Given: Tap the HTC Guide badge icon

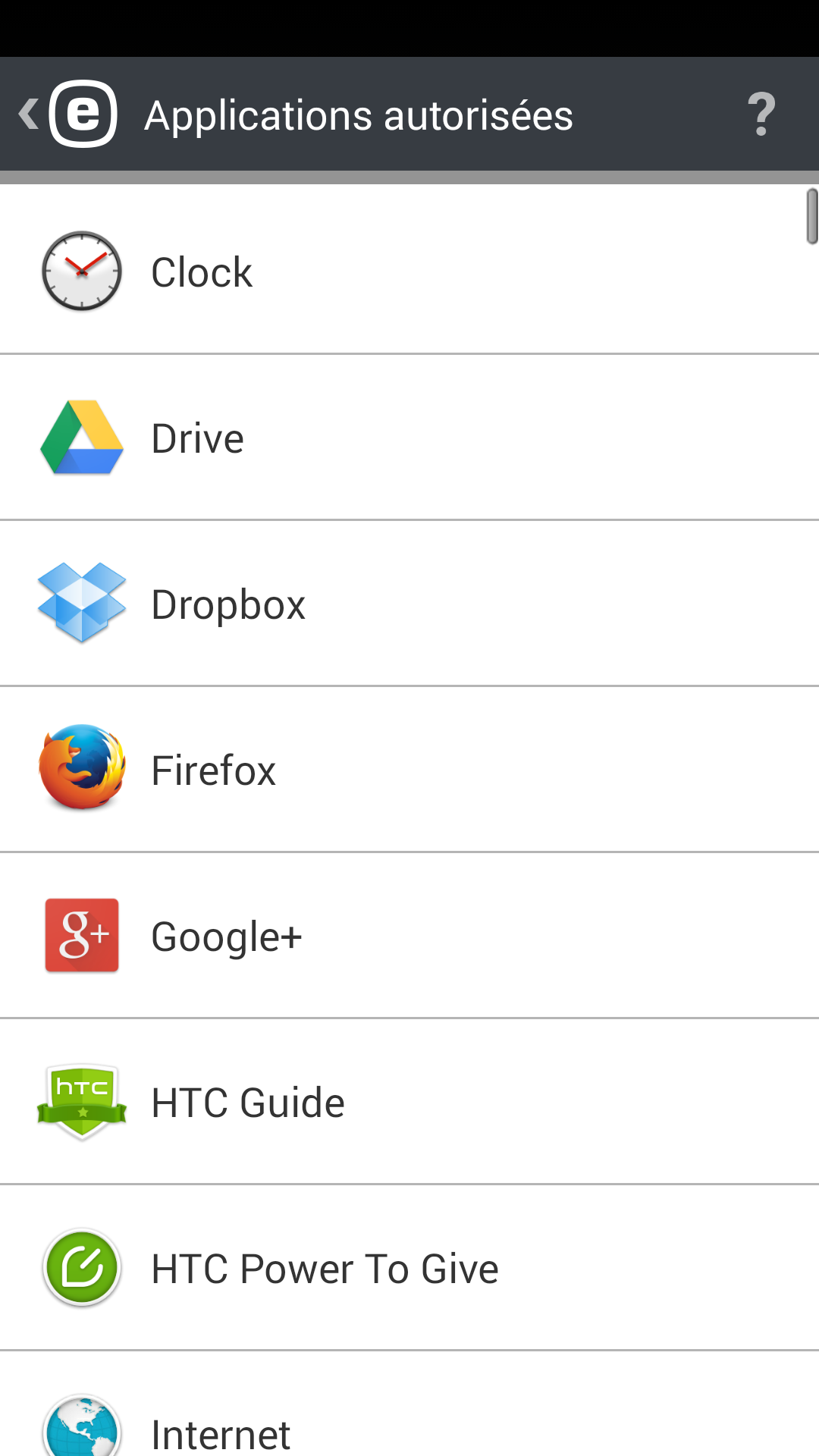Looking at the screenshot, I should [81, 1101].
